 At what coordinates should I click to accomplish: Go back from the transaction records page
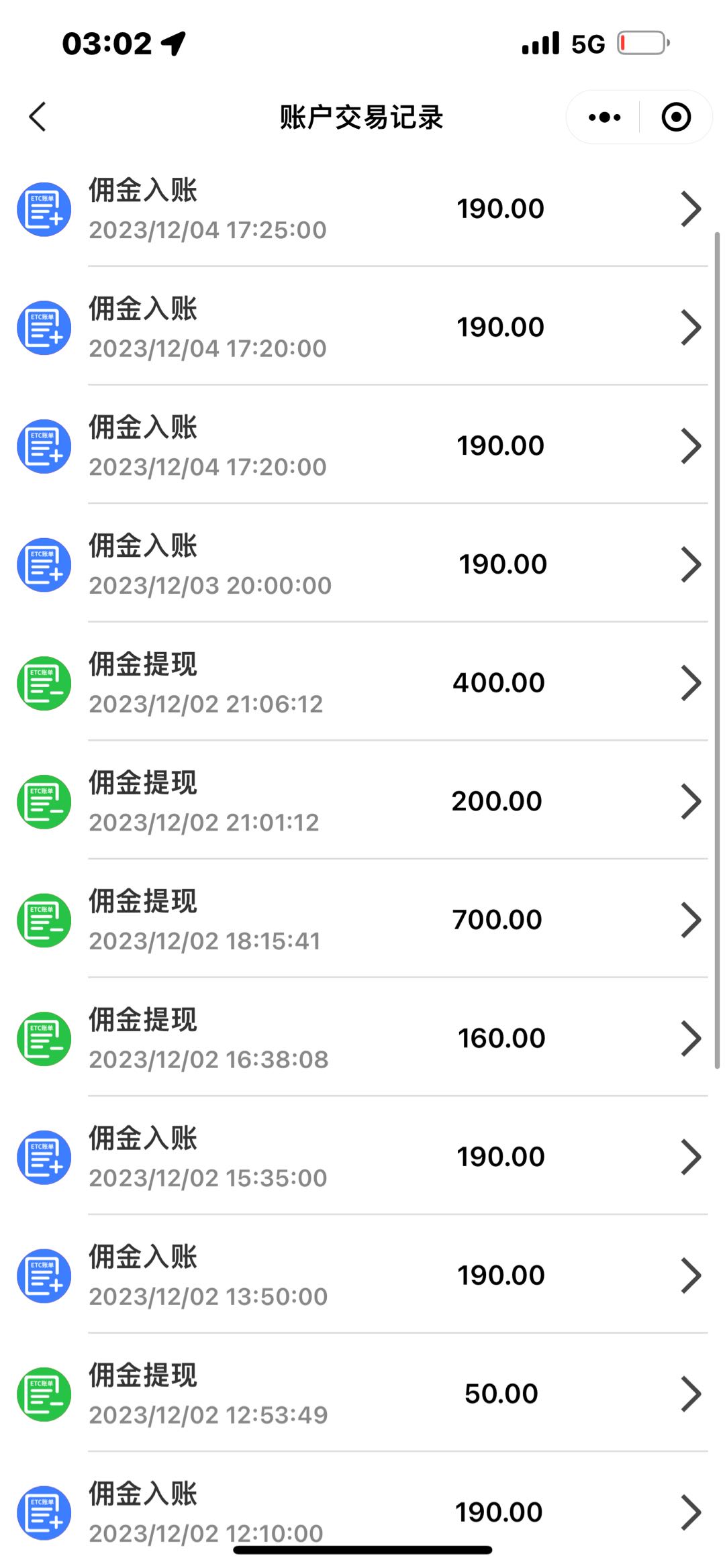coord(38,117)
